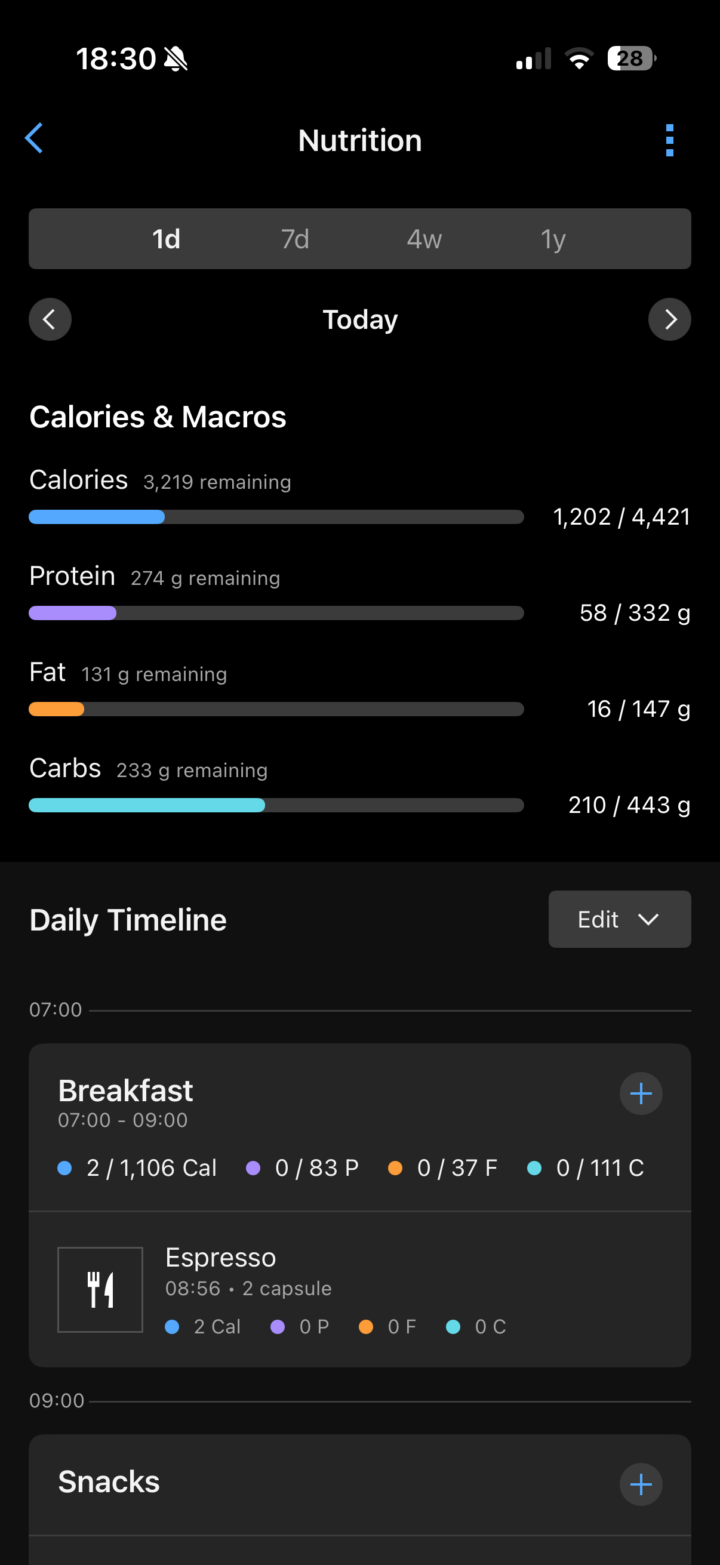This screenshot has width=720, height=1565.
Task: Go to the previous day
Action: click(x=50, y=320)
